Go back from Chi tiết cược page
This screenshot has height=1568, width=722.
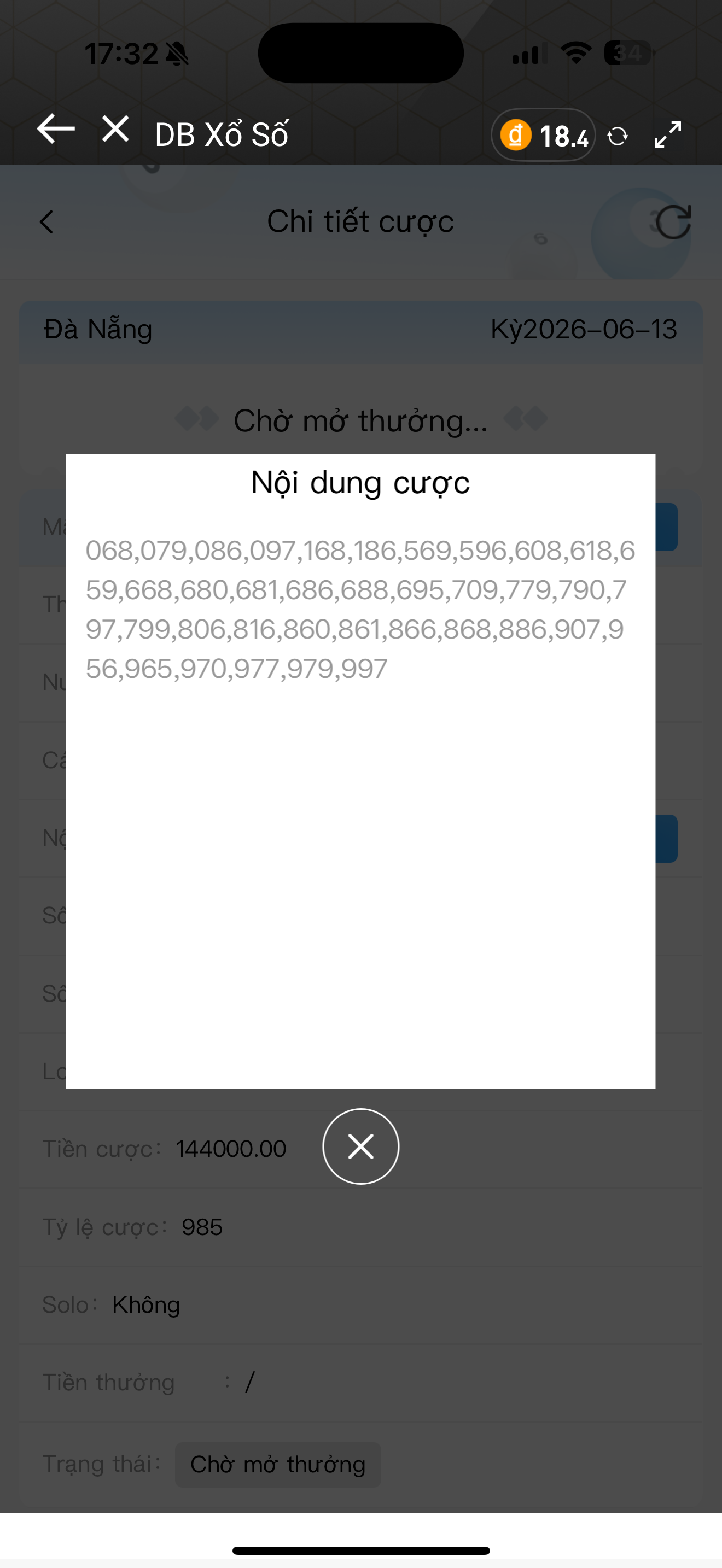point(46,221)
